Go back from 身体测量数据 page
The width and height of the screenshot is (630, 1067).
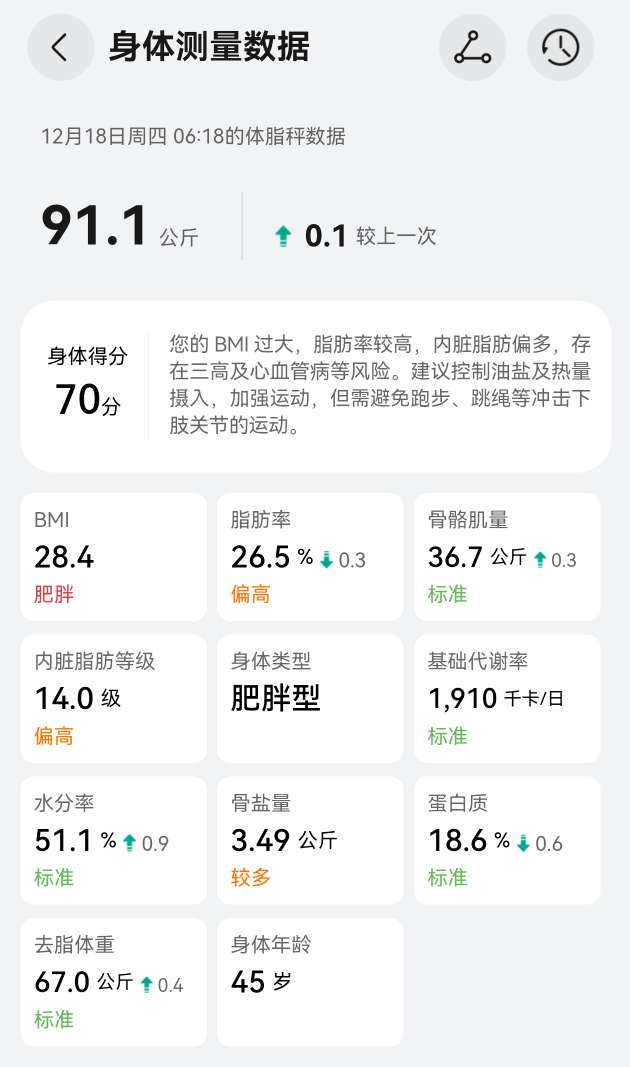point(60,47)
